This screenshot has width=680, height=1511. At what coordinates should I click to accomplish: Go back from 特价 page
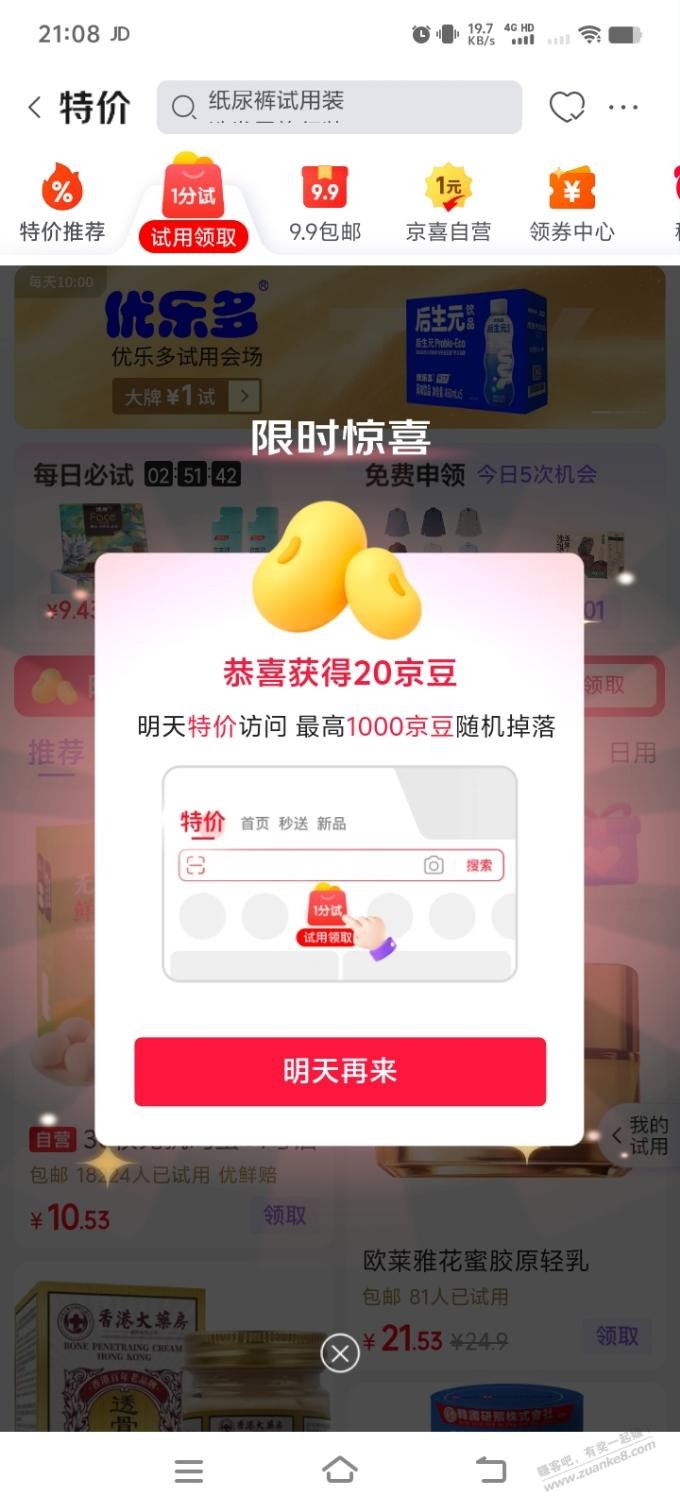(35, 108)
